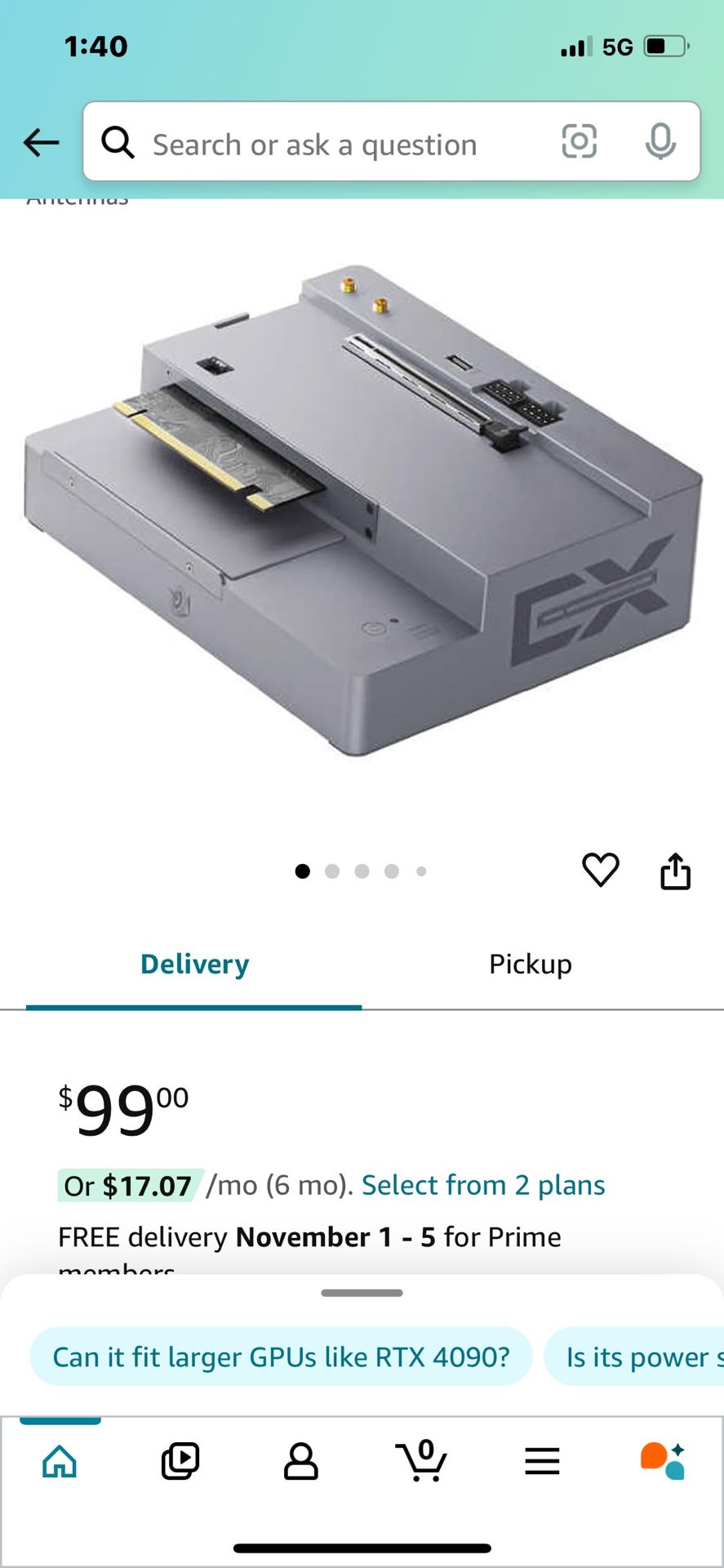This screenshot has height=1568, width=724.
Task: Switch to the Pickup tab
Action: pos(530,964)
